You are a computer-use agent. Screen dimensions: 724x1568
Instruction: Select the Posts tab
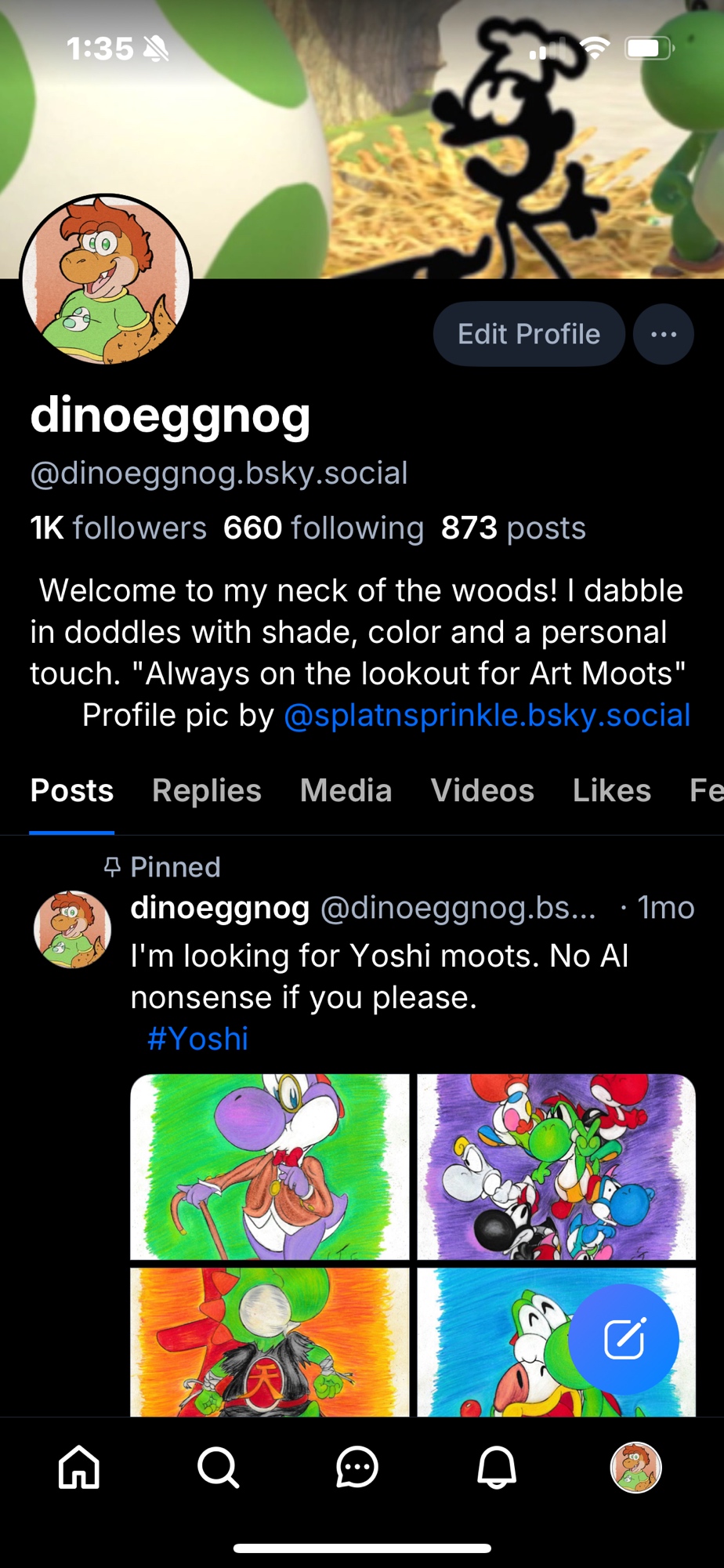(72, 790)
